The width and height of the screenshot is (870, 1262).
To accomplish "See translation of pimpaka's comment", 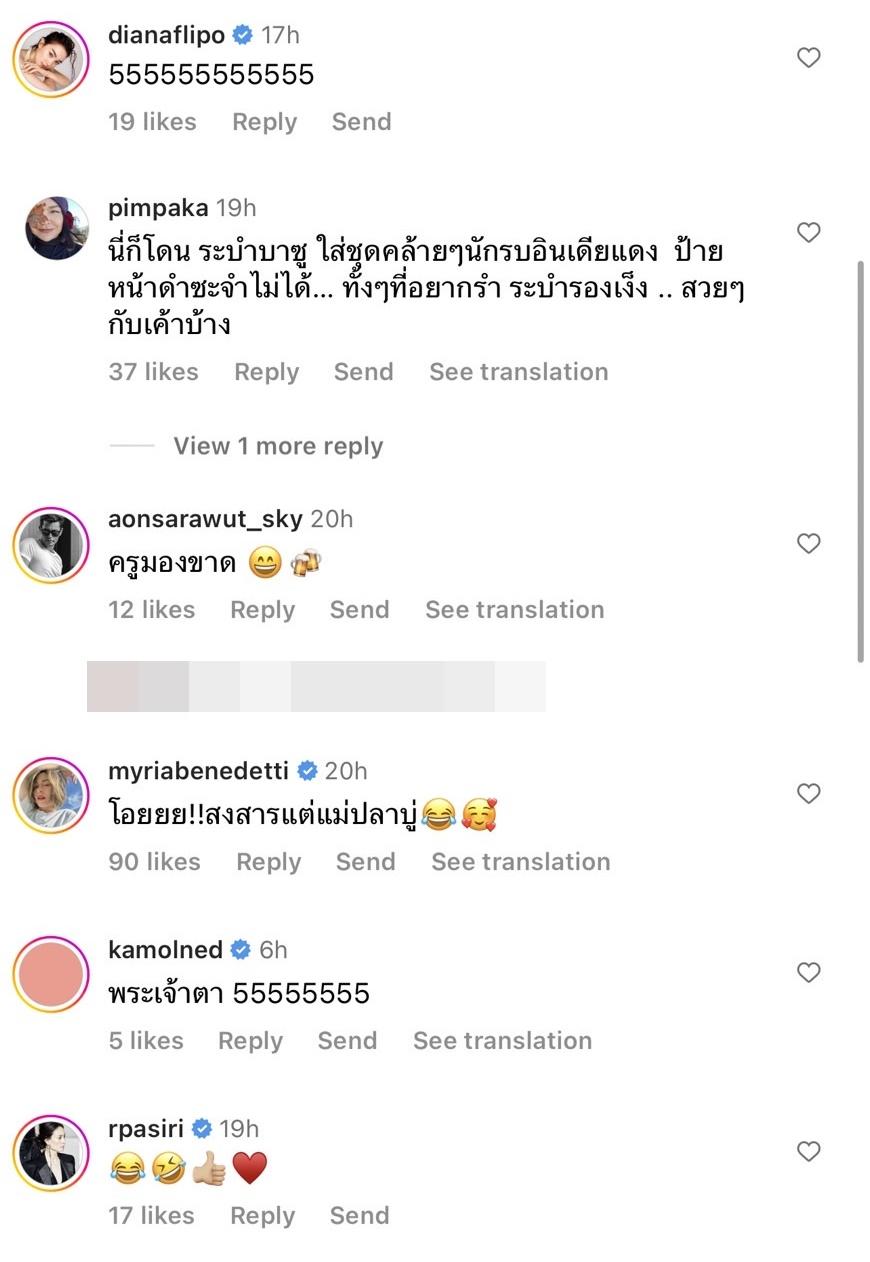I will tap(518, 372).
